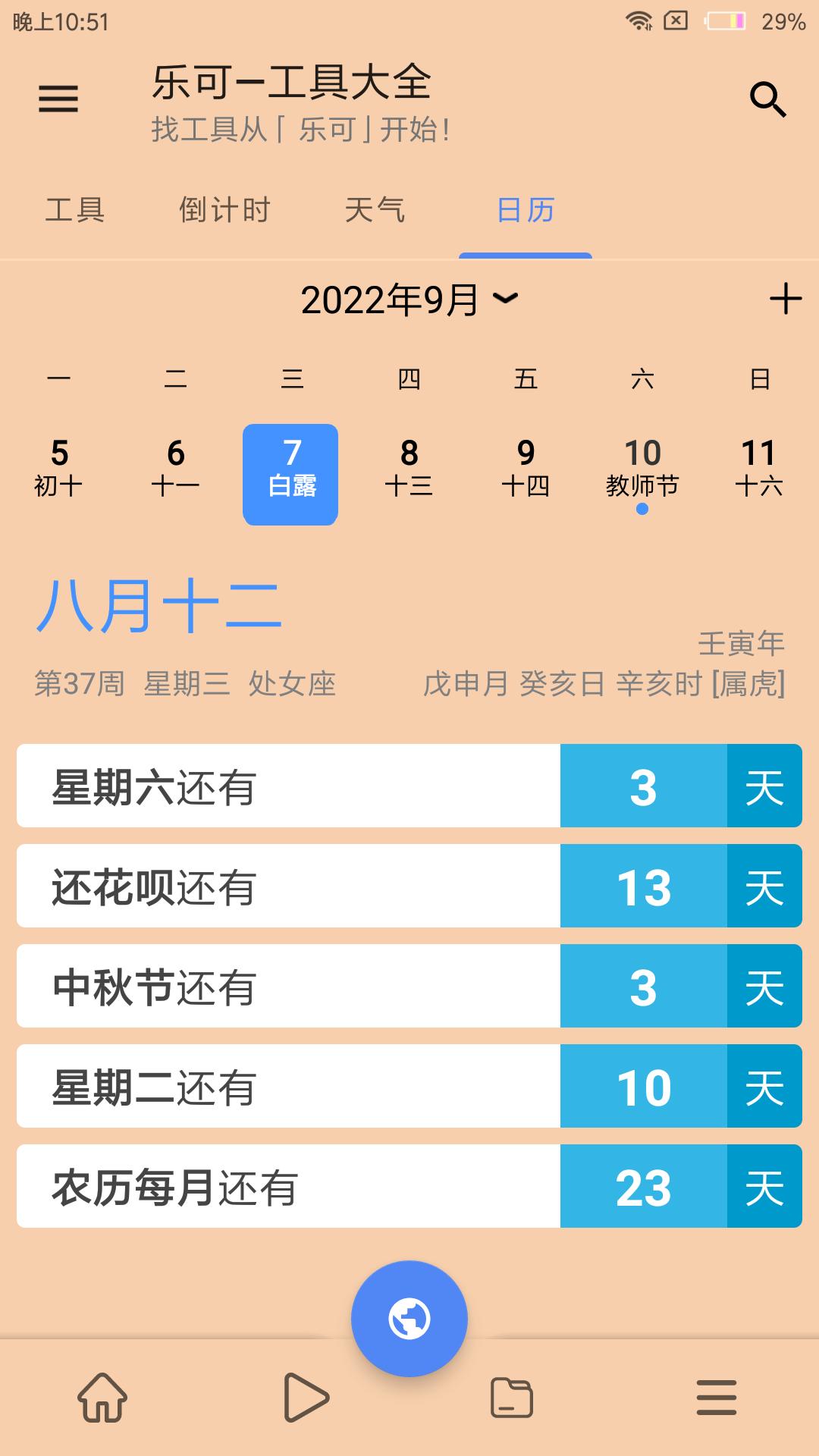
Task: Open the 农历每月还有 countdown card
Action: (409, 1186)
